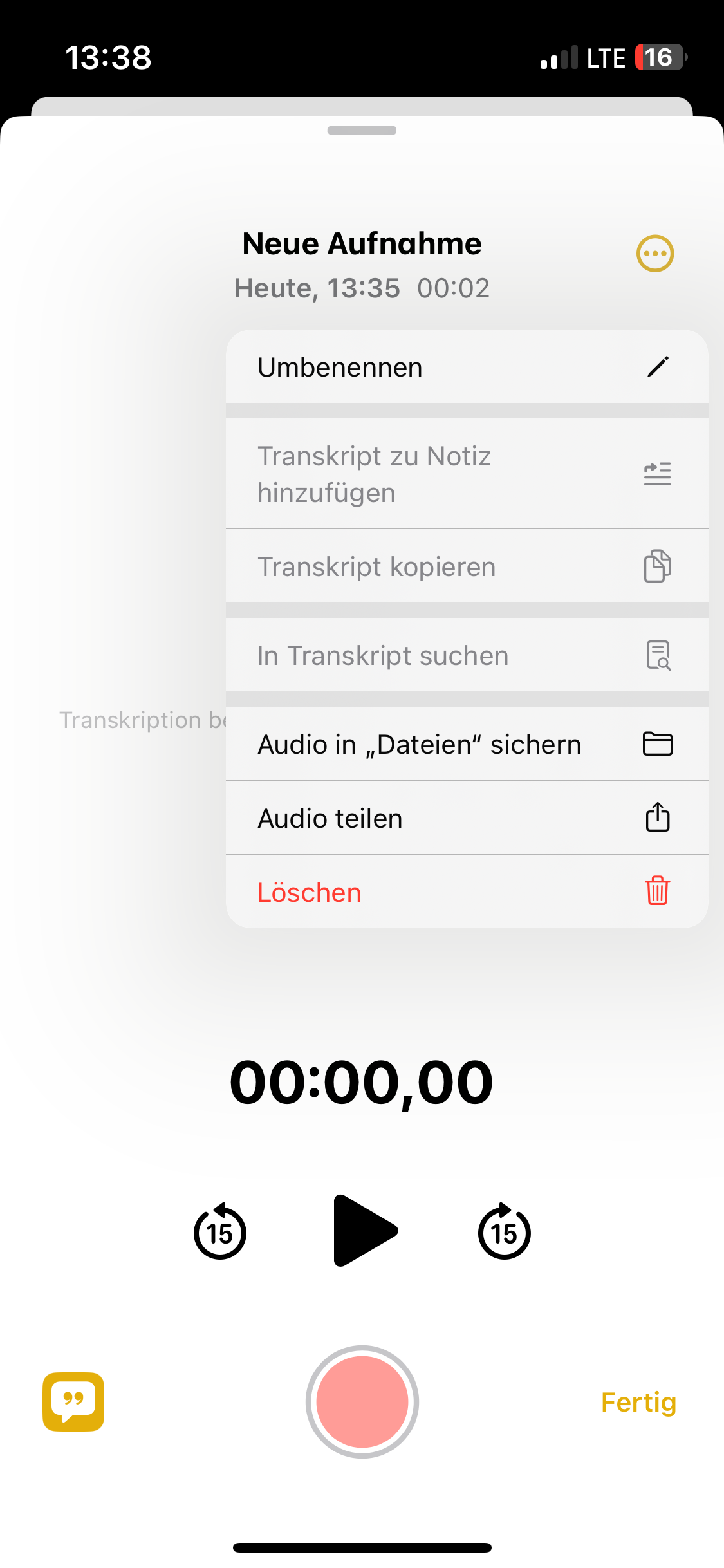Tap Audio teilen to share
Image resolution: width=724 pixels, height=1568 pixels.
[467, 818]
